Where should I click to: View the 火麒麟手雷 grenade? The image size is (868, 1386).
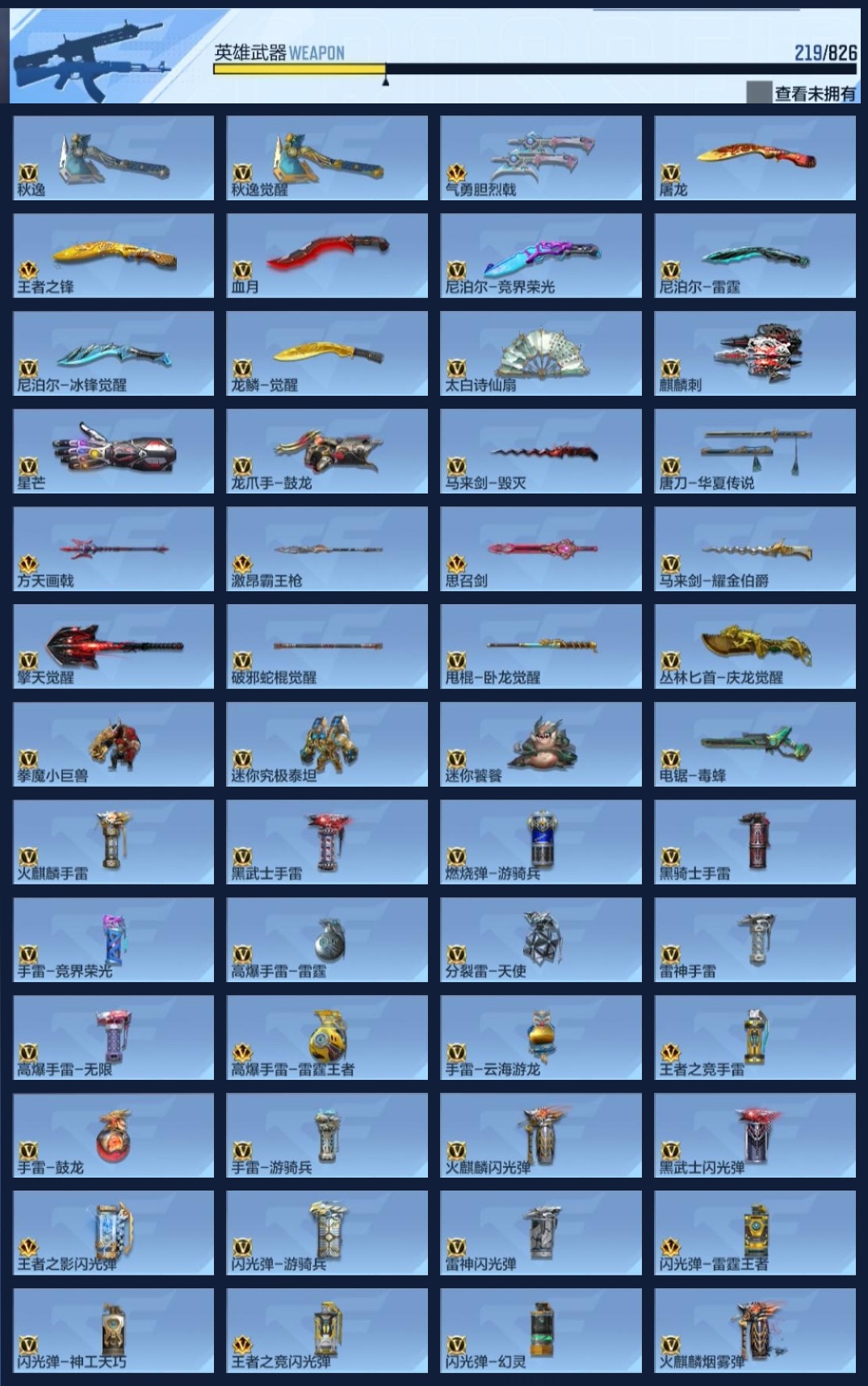coord(114,842)
